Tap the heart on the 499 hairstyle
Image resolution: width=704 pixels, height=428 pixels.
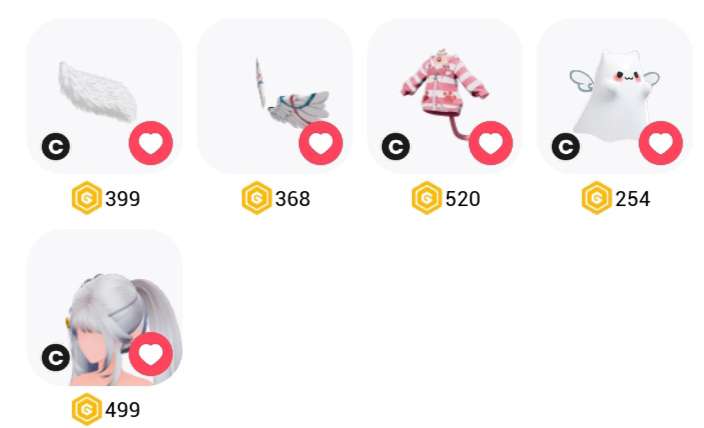[151, 354]
